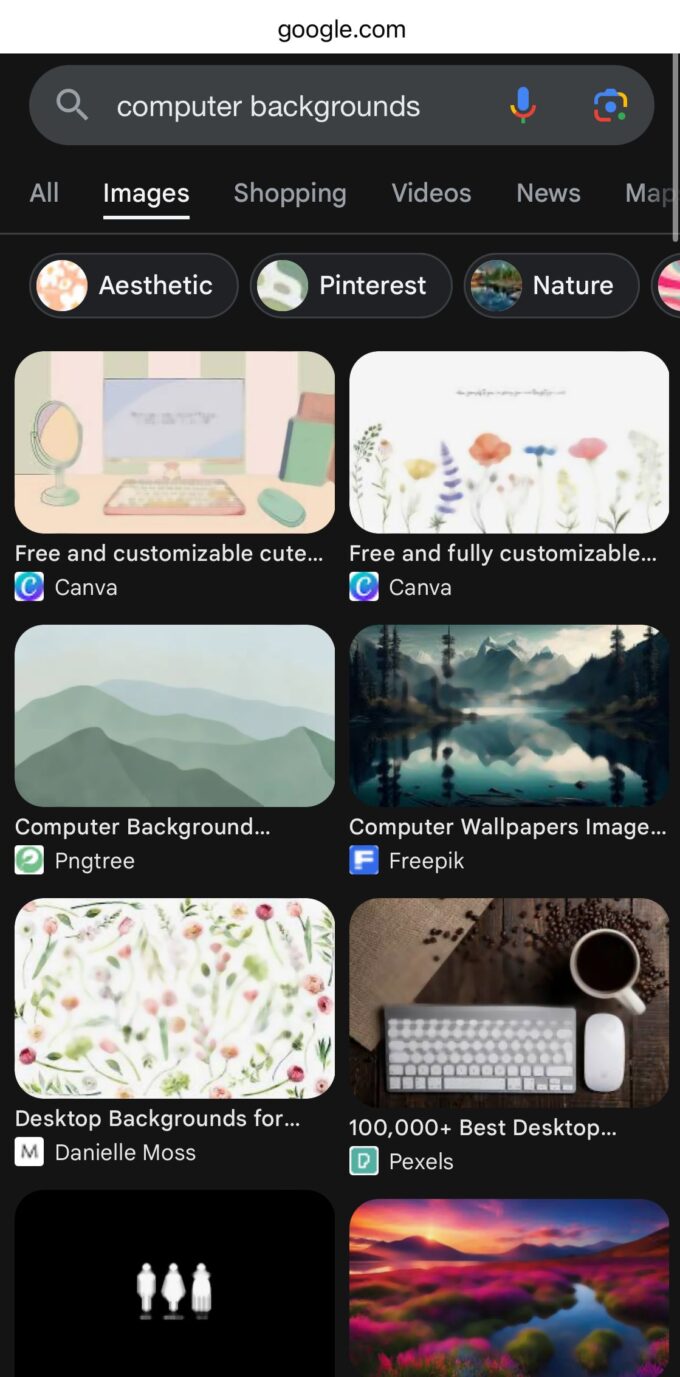Open the Pexels coffee and keyboard image

[508, 1002]
